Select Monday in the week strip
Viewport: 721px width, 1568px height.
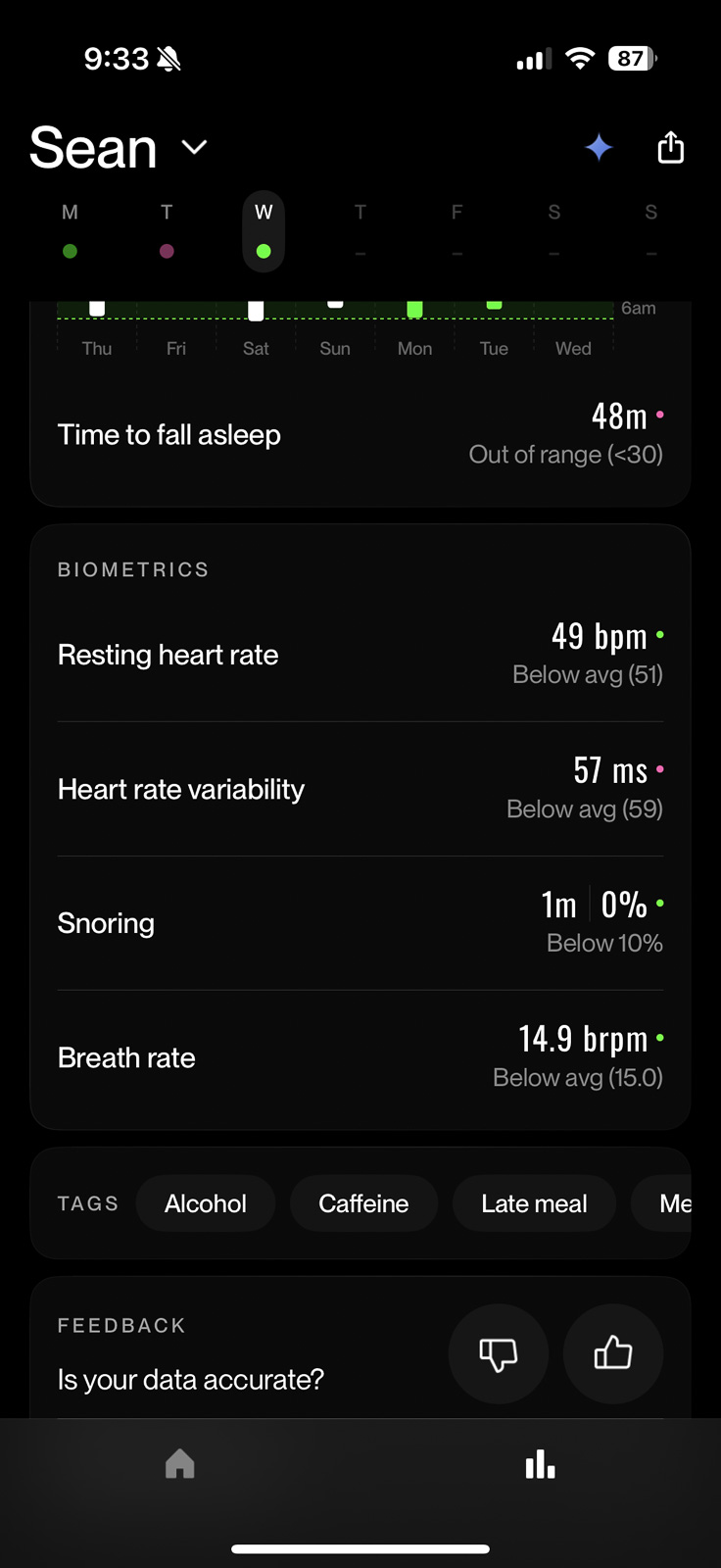[x=70, y=231]
